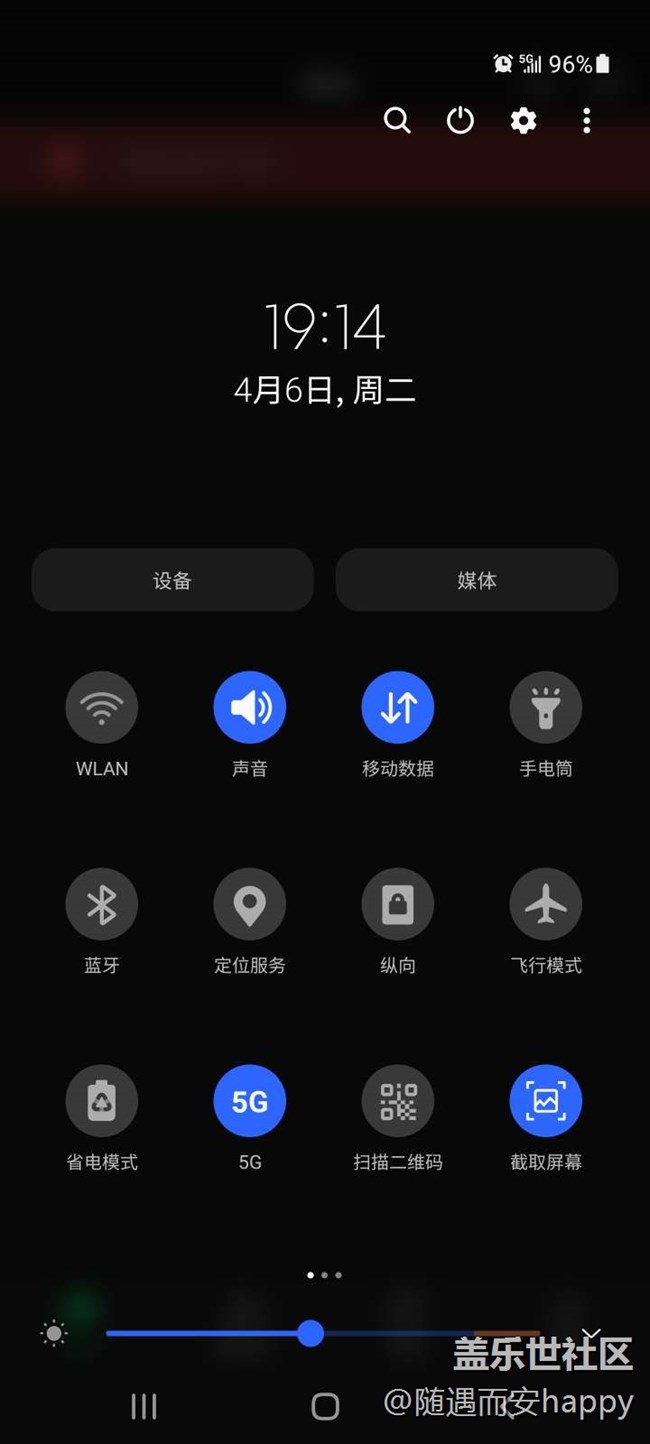Open the 设备 devices panel
Screen dimensions: 650x1444
pos(172,580)
